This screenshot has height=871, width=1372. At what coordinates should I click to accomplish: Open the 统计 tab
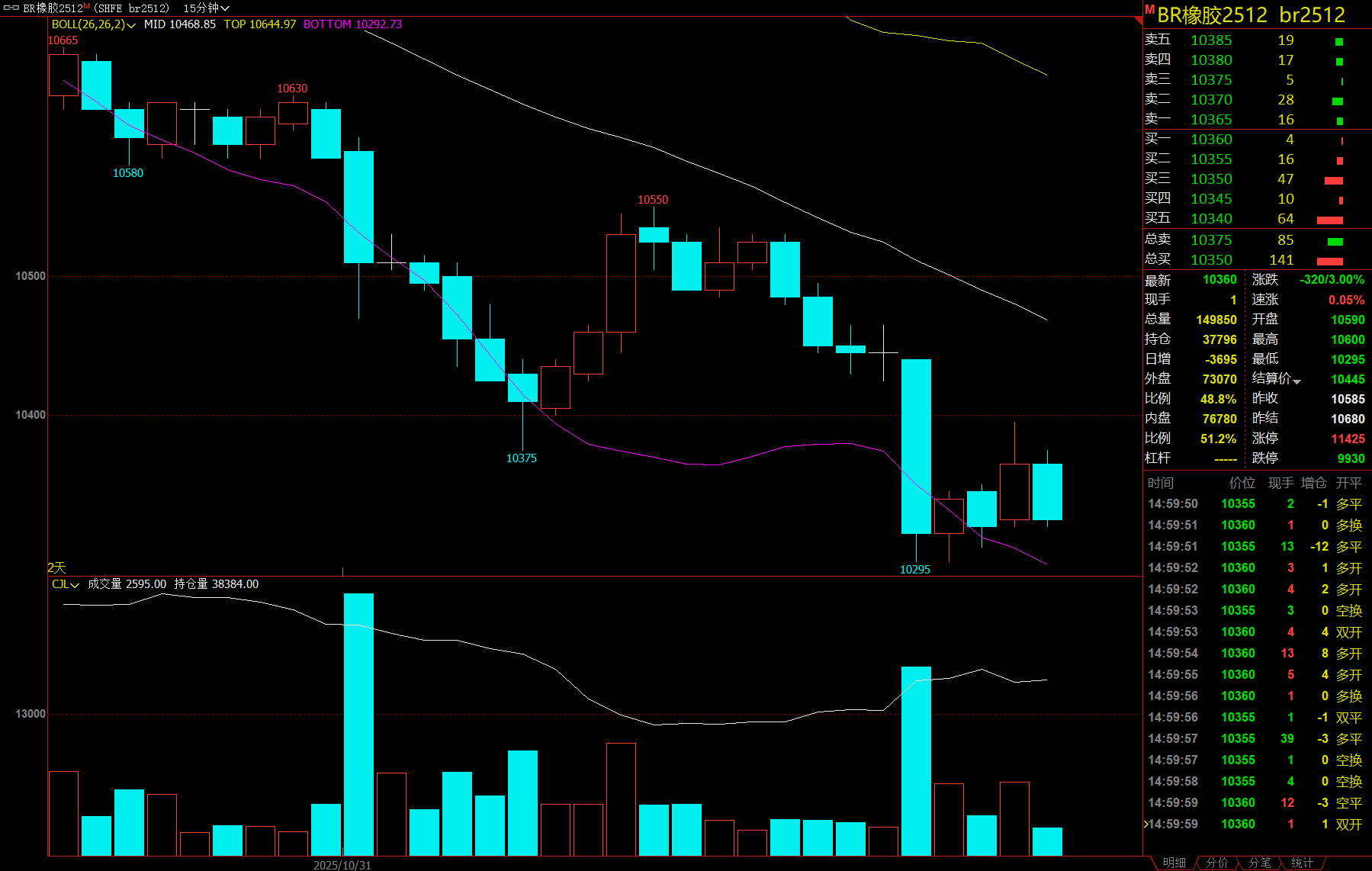pyautogui.click(x=1302, y=863)
